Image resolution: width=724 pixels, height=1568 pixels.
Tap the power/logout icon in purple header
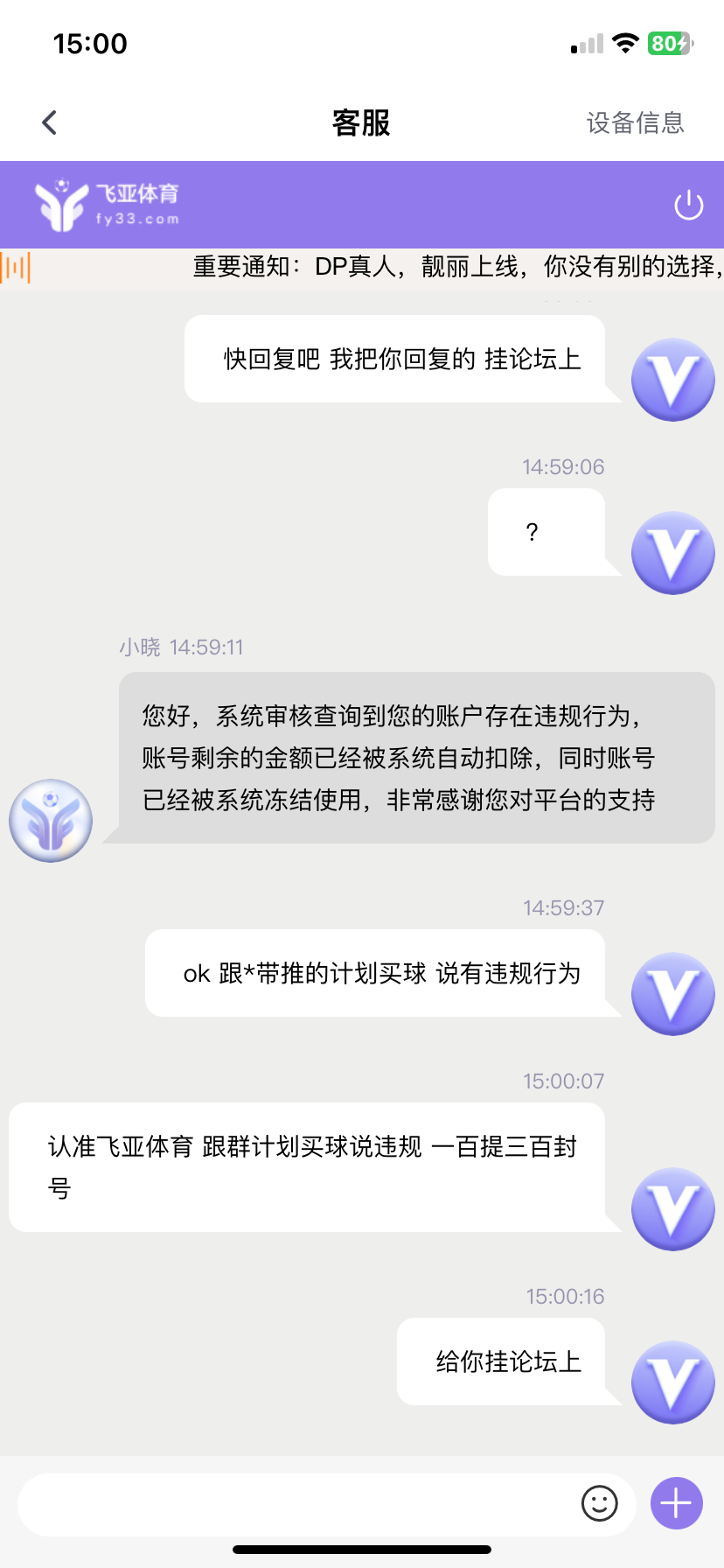click(688, 205)
